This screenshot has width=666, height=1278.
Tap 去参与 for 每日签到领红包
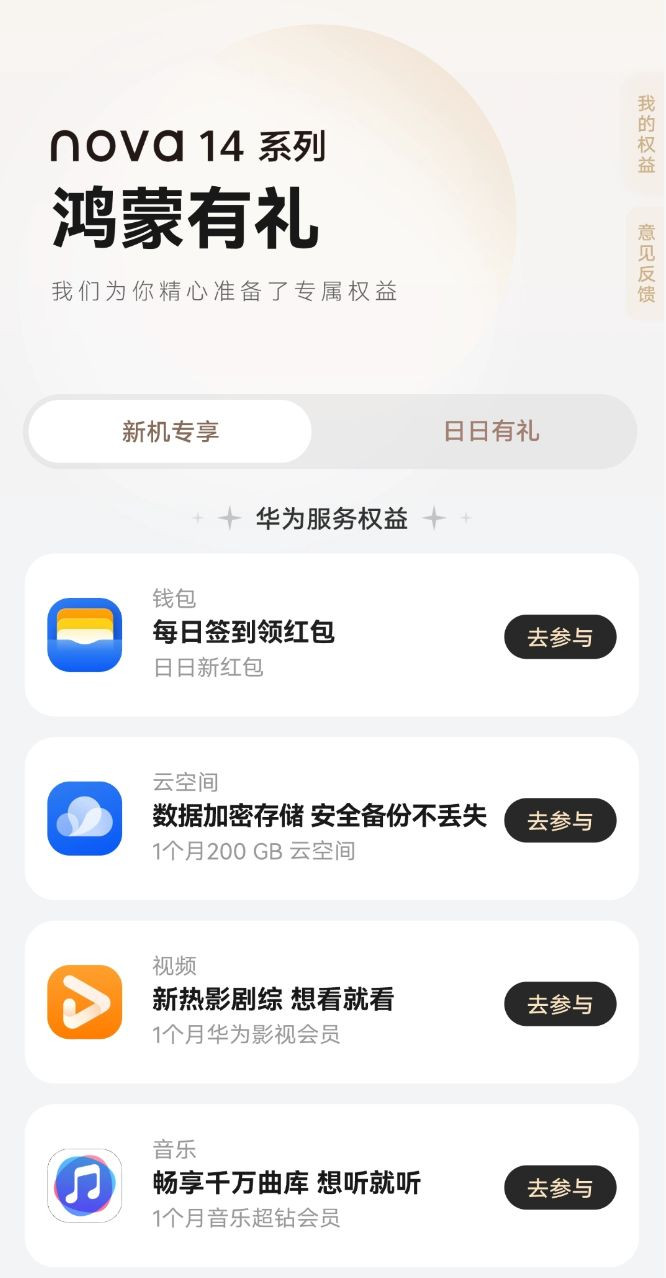point(560,637)
